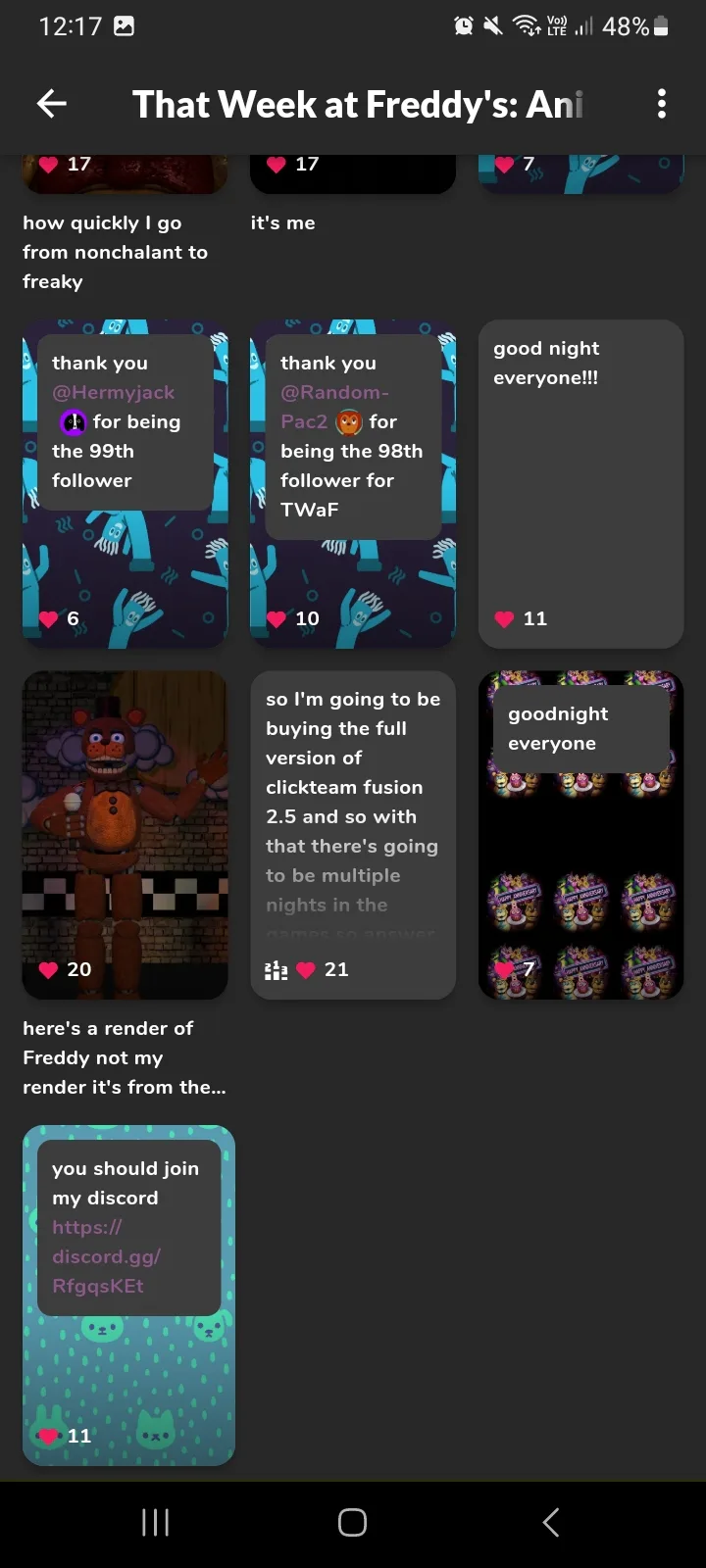Open the "you should join my discord" post
Image resolution: width=706 pixels, height=1568 pixels.
click(x=128, y=1372)
